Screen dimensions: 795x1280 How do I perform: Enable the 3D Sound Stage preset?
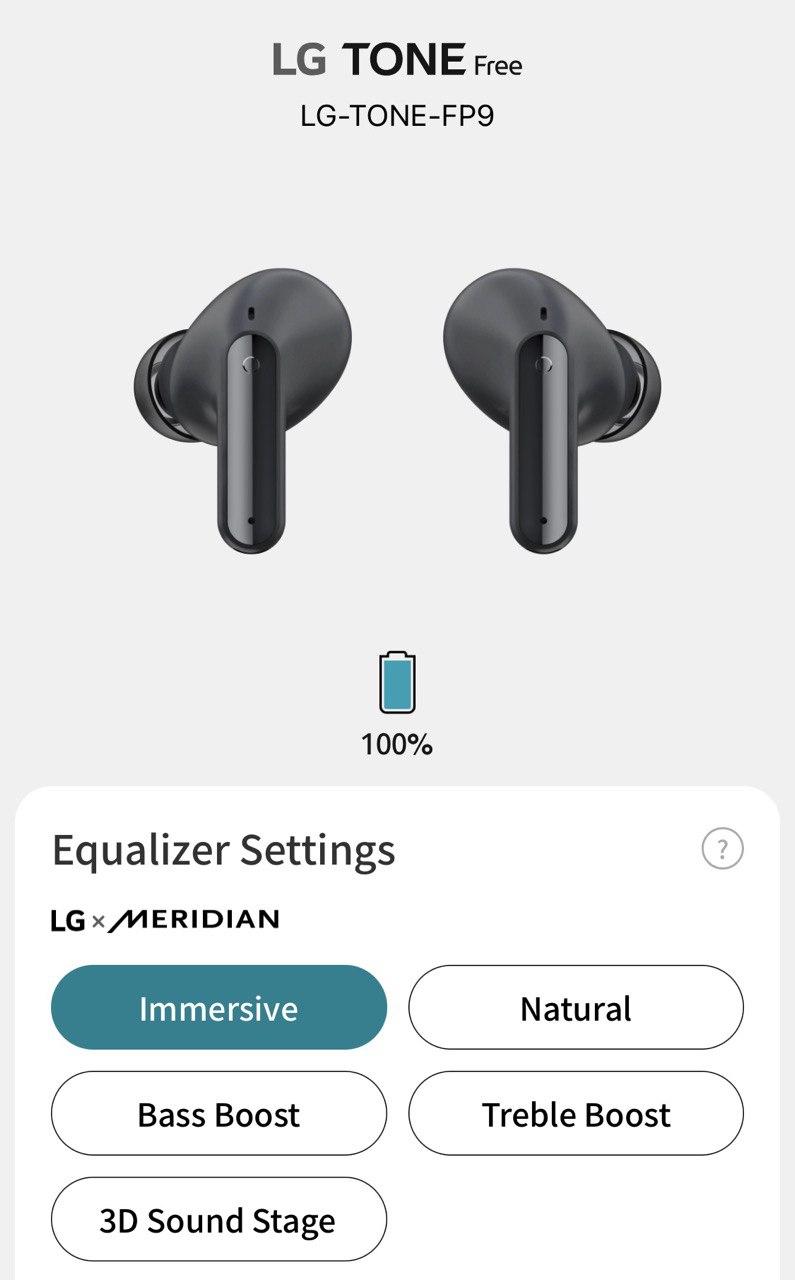coord(219,1219)
